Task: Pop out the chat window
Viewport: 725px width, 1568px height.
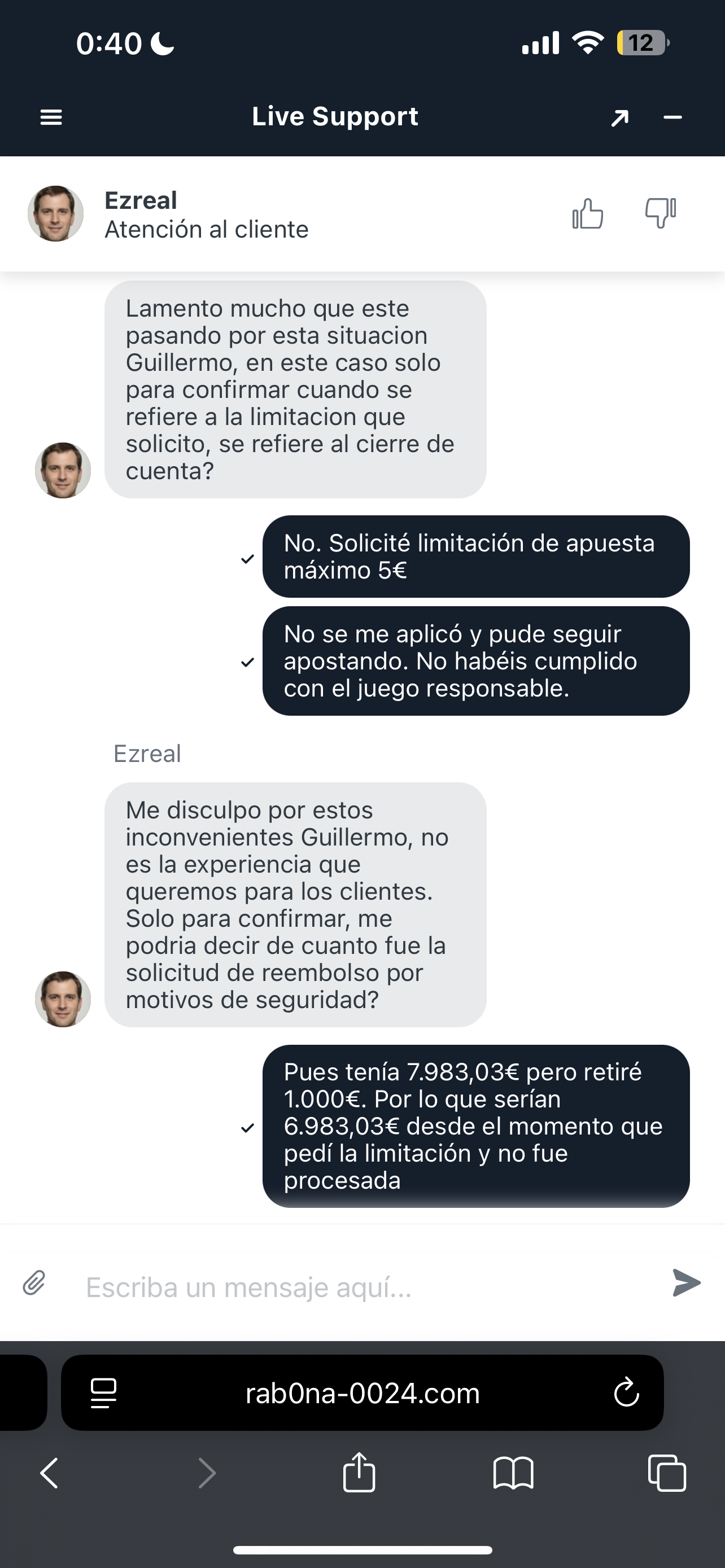Action: pyautogui.click(x=619, y=117)
